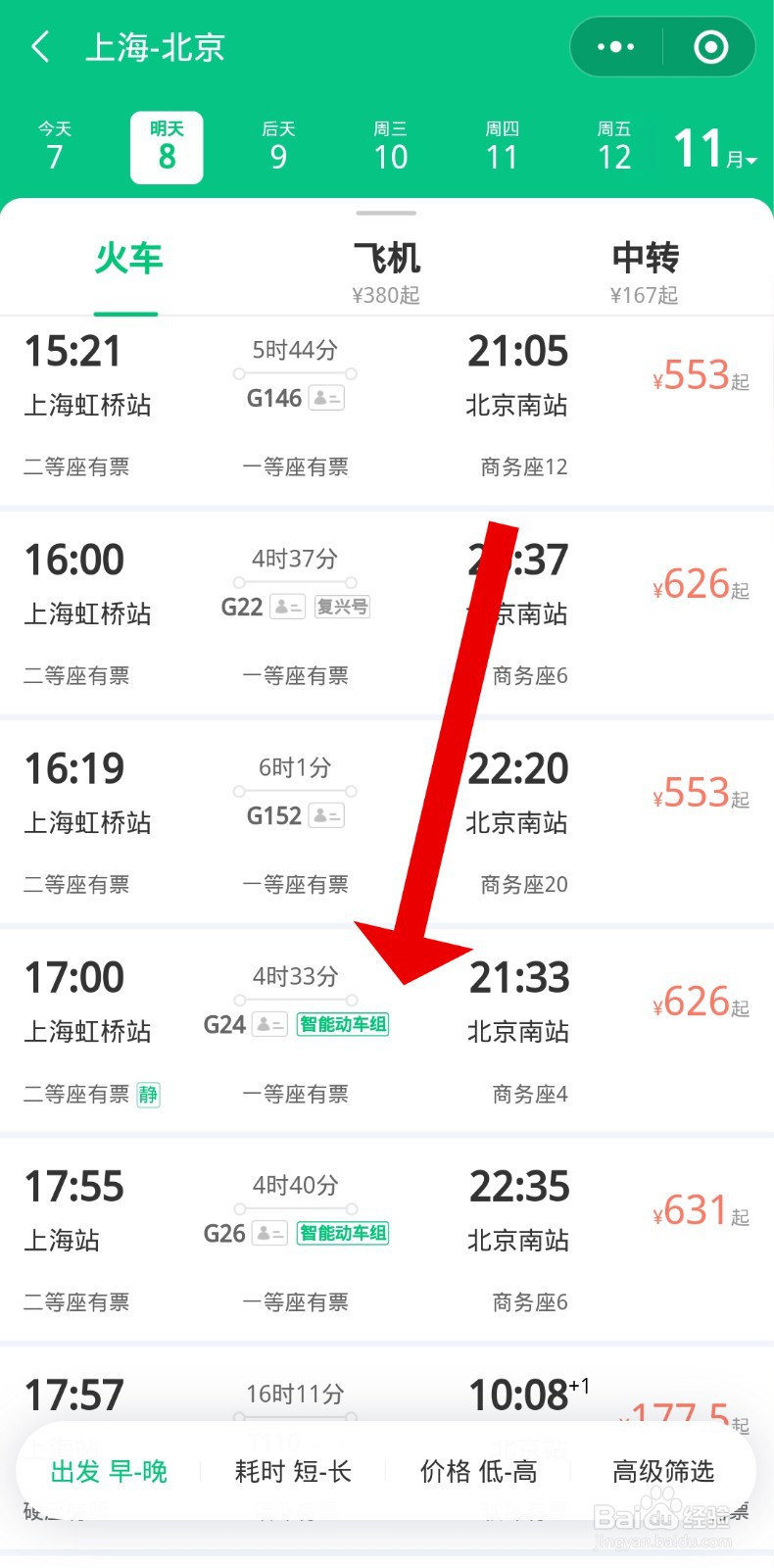Tap the back arrow to return
This screenshot has width=774, height=1568.
pyautogui.click(x=39, y=46)
